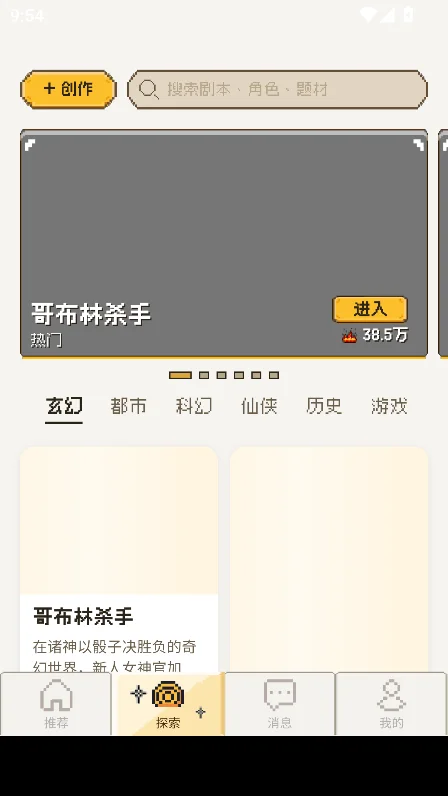Open the 消息 messages tab
Viewport: 448px width, 796px height.
(280, 704)
